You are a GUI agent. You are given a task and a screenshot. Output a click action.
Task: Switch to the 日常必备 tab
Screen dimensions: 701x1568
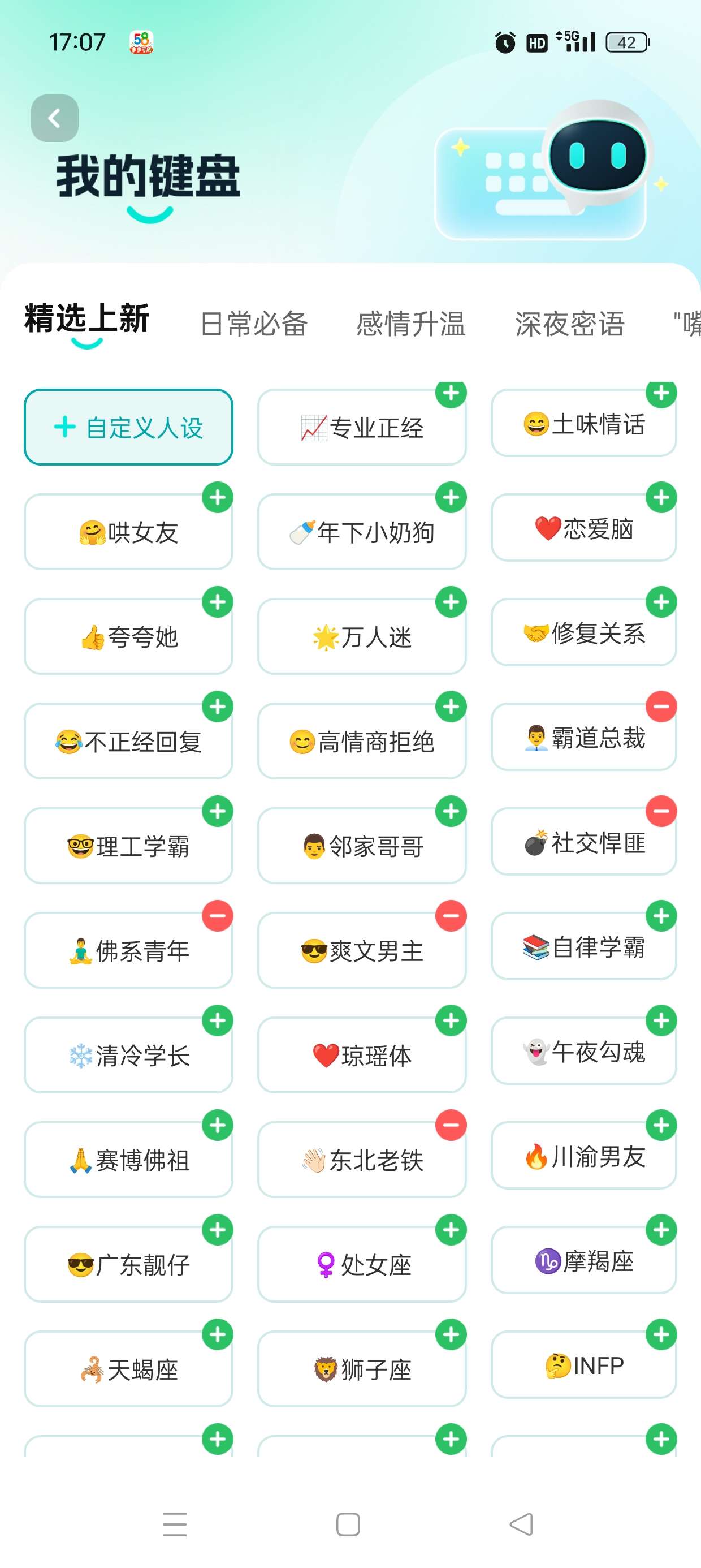pos(254,323)
